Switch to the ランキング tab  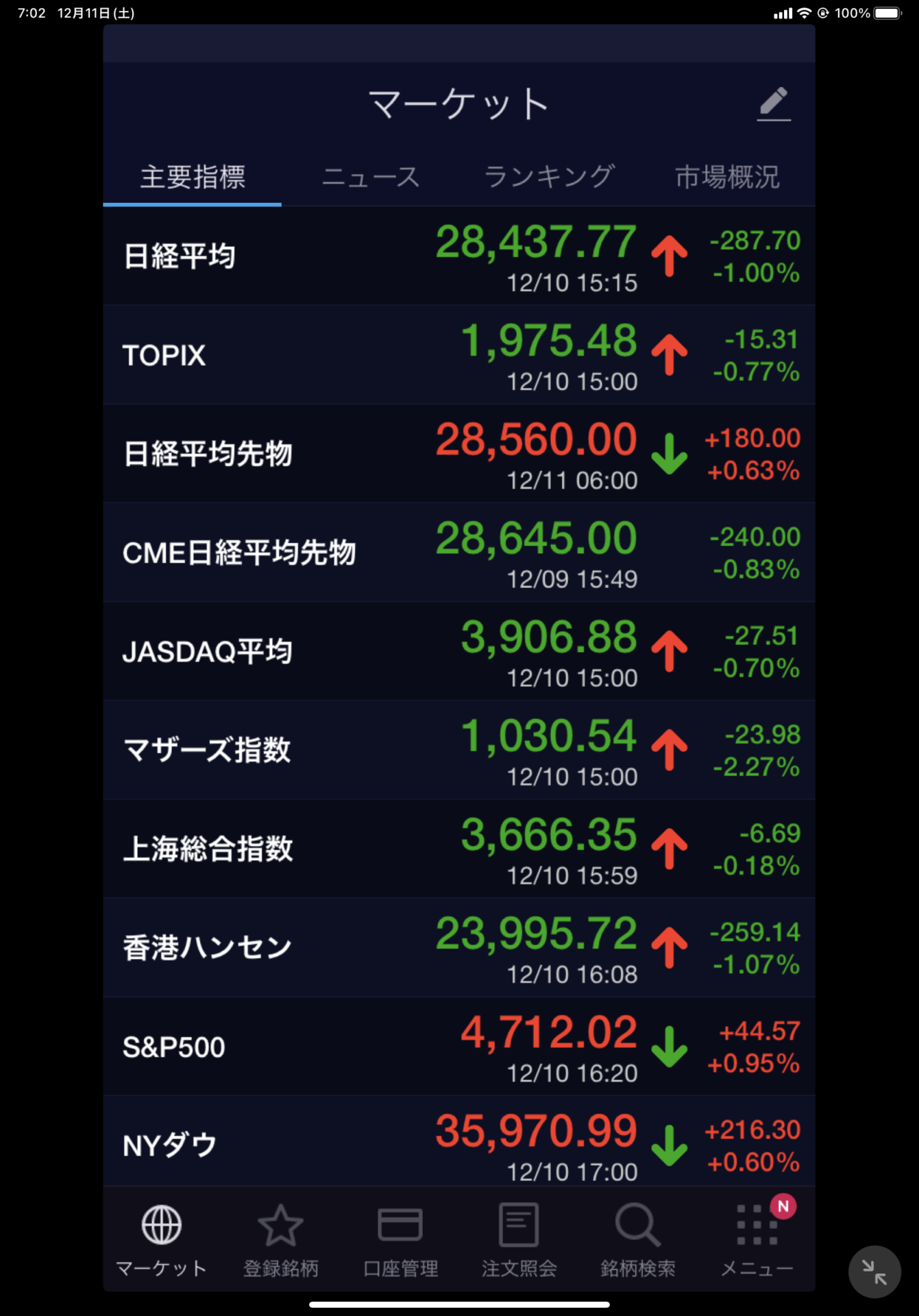[549, 177]
